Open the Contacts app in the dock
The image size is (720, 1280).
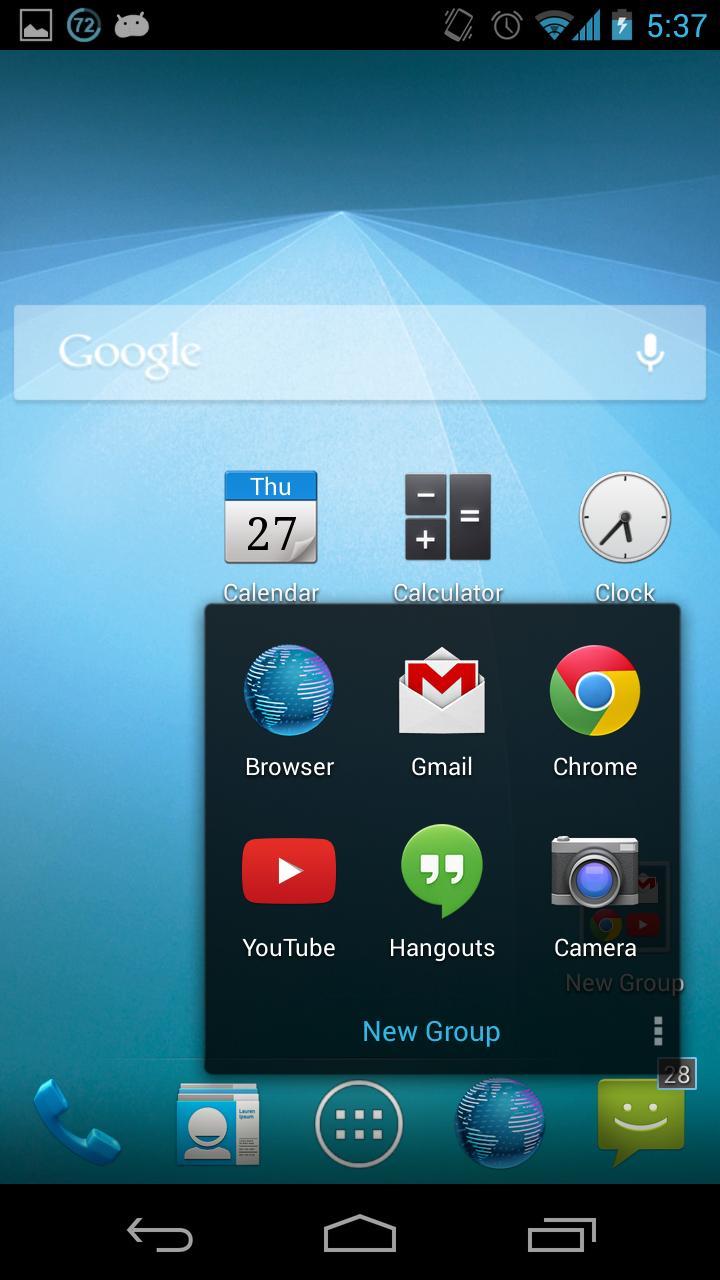pos(218,1123)
